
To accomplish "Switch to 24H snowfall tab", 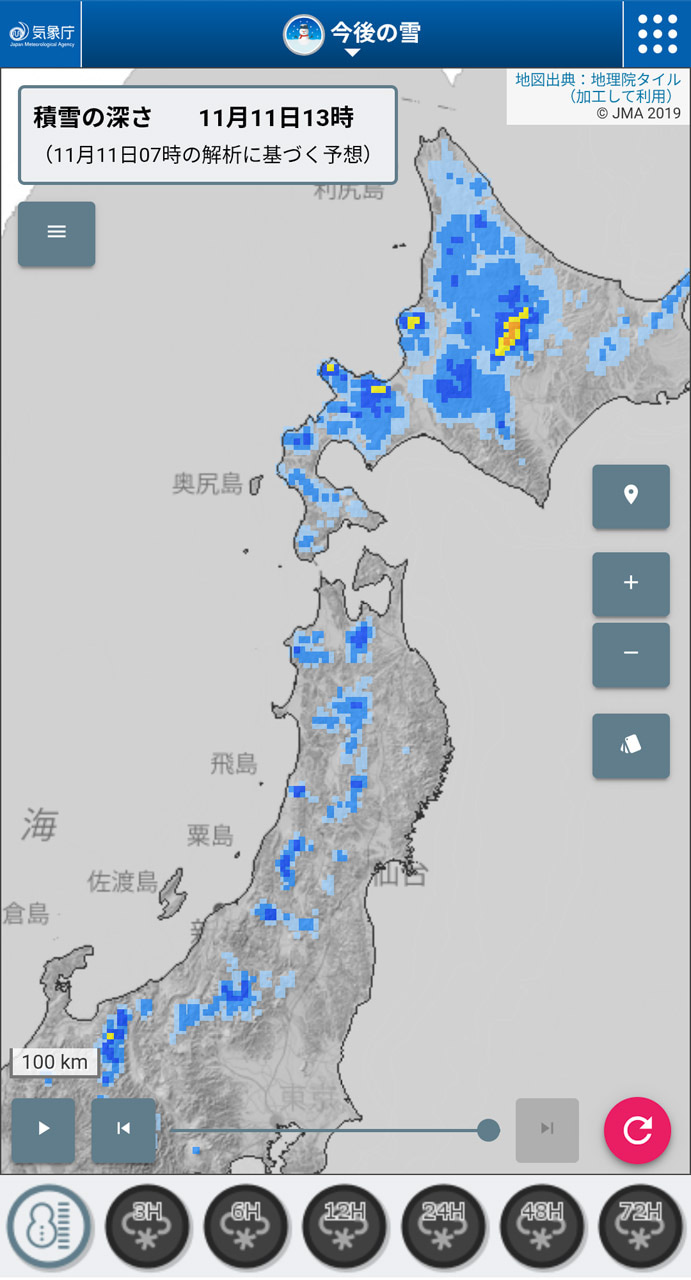I will (x=443, y=1227).
